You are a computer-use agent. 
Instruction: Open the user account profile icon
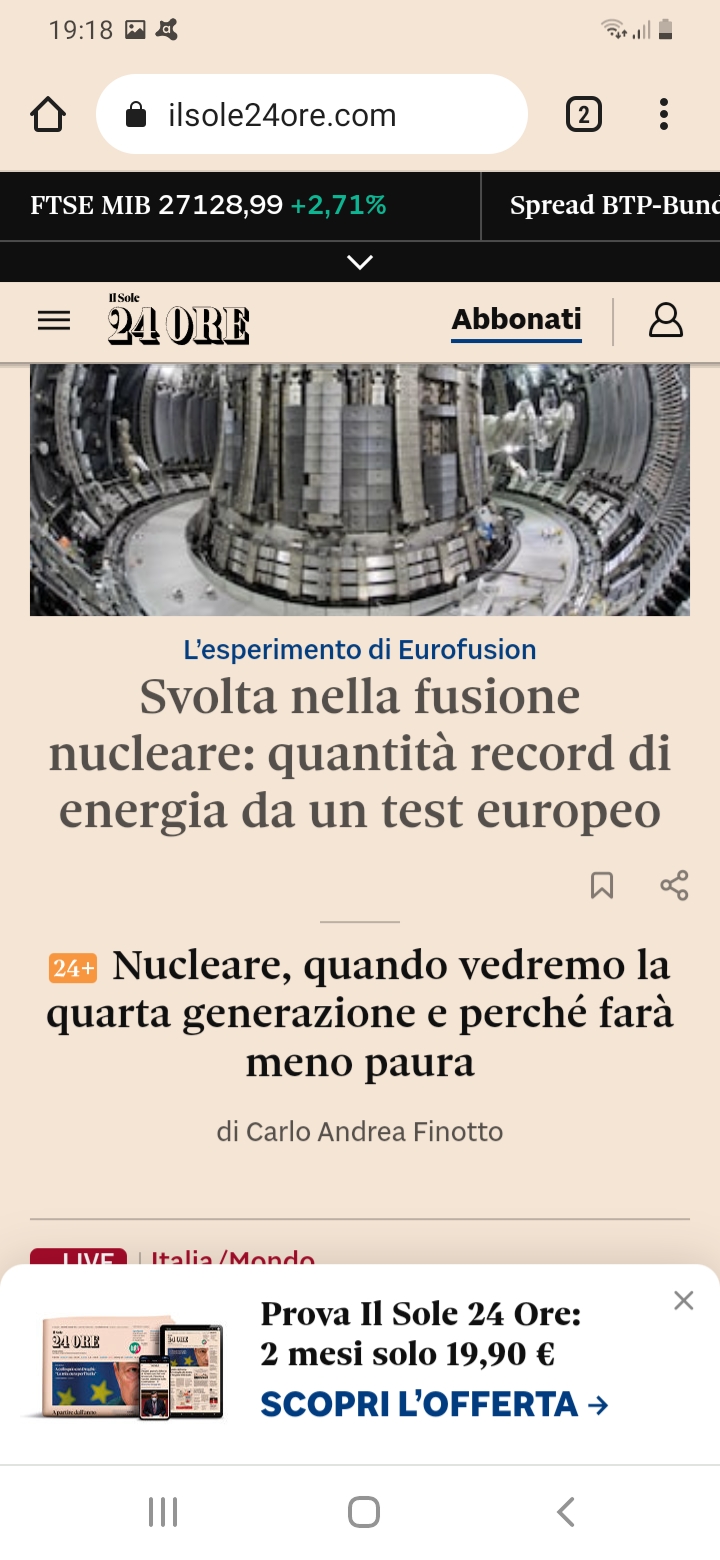[665, 320]
